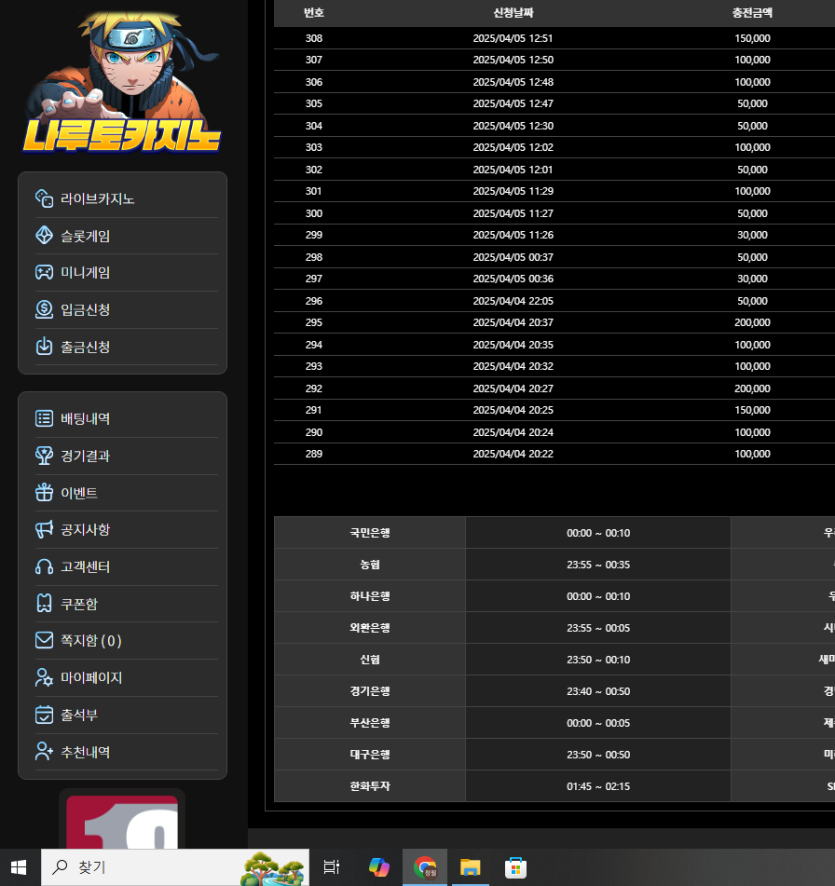This screenshot has width=835, height=886.
Task: Open 경기결과 results page
Action: pos(85,456)
